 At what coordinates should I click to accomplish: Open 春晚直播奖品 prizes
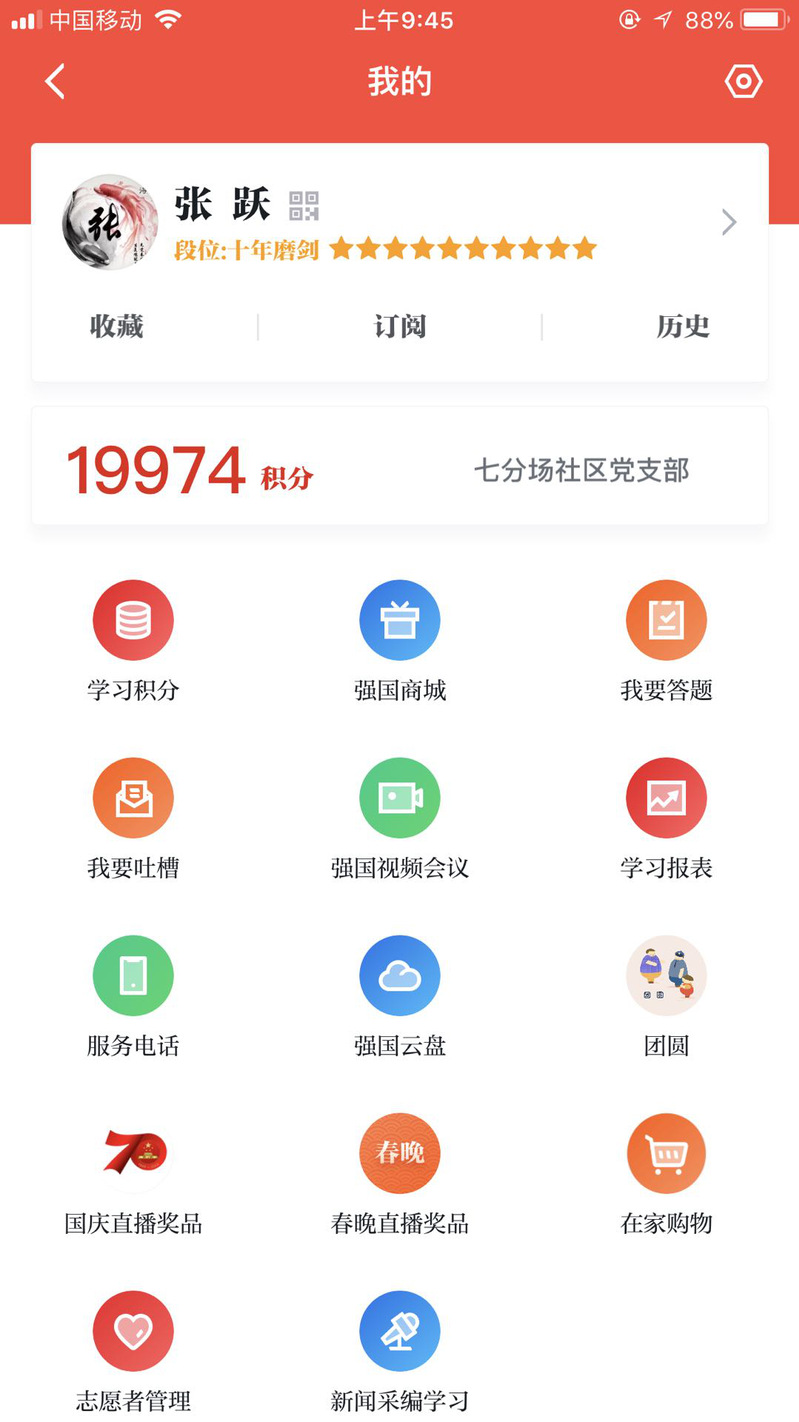400,1154
